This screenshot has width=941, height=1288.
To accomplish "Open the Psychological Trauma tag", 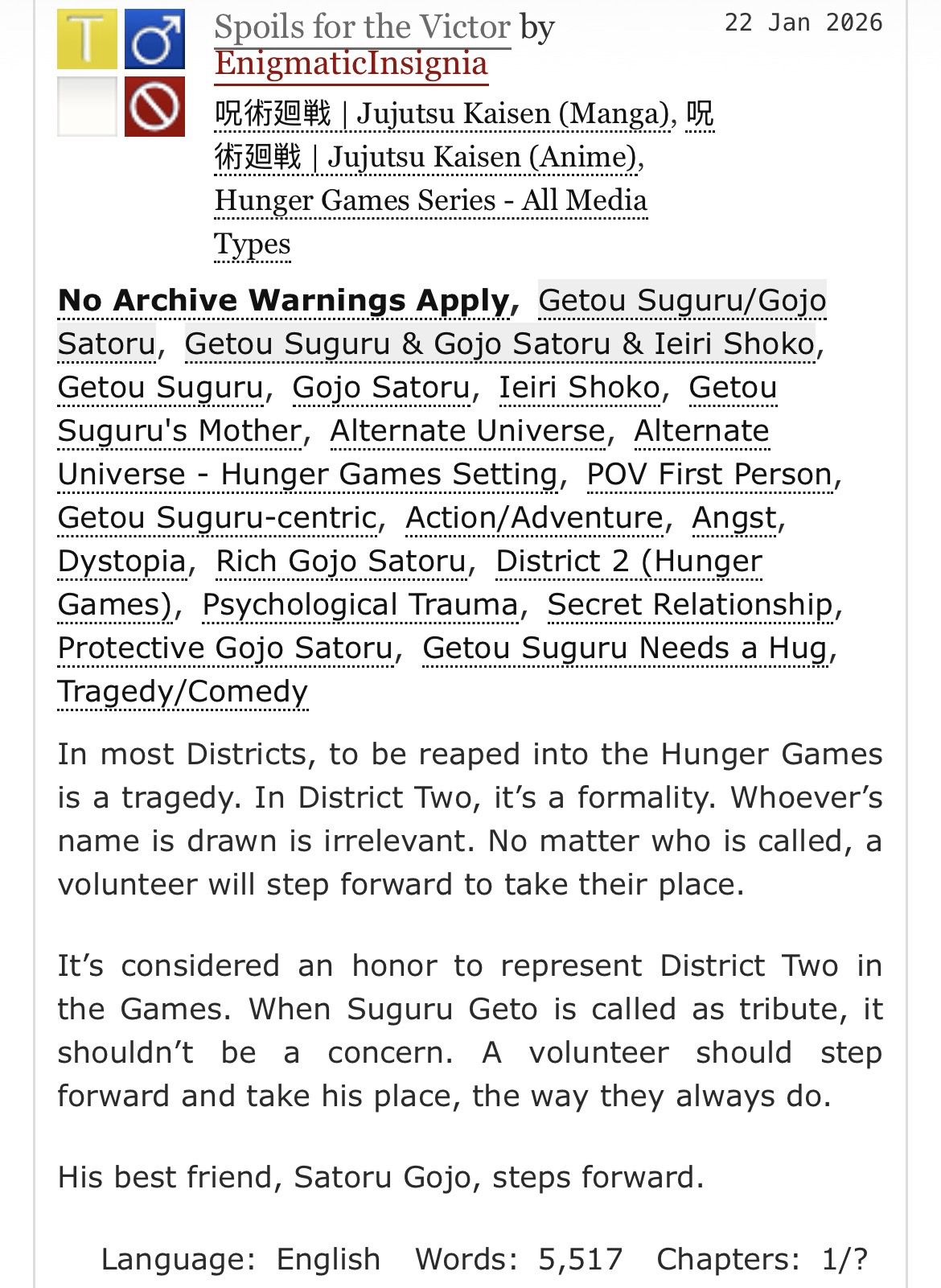I will tap(360, 604).
